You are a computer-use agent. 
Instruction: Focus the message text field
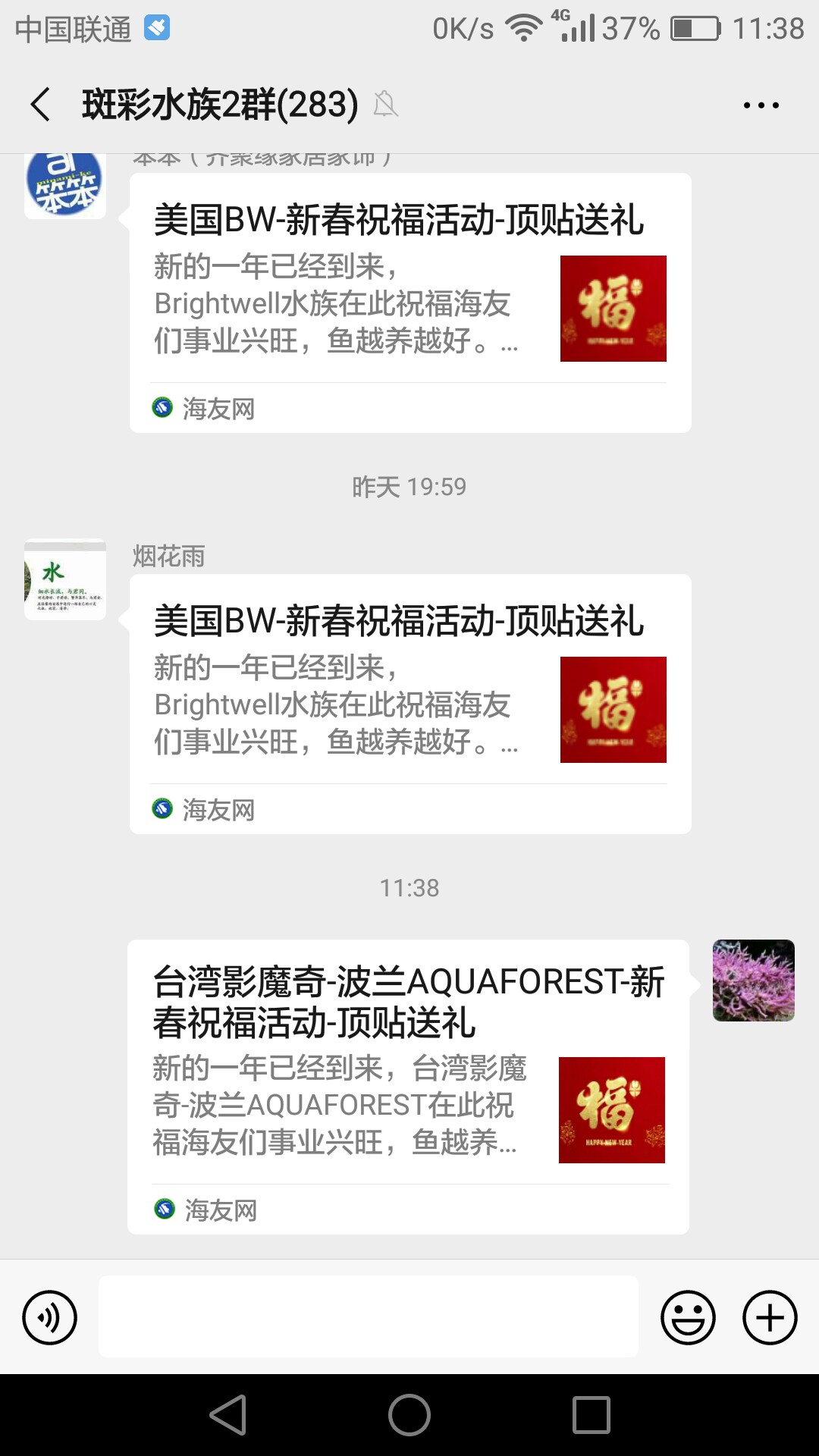[x=368, y=1316]
